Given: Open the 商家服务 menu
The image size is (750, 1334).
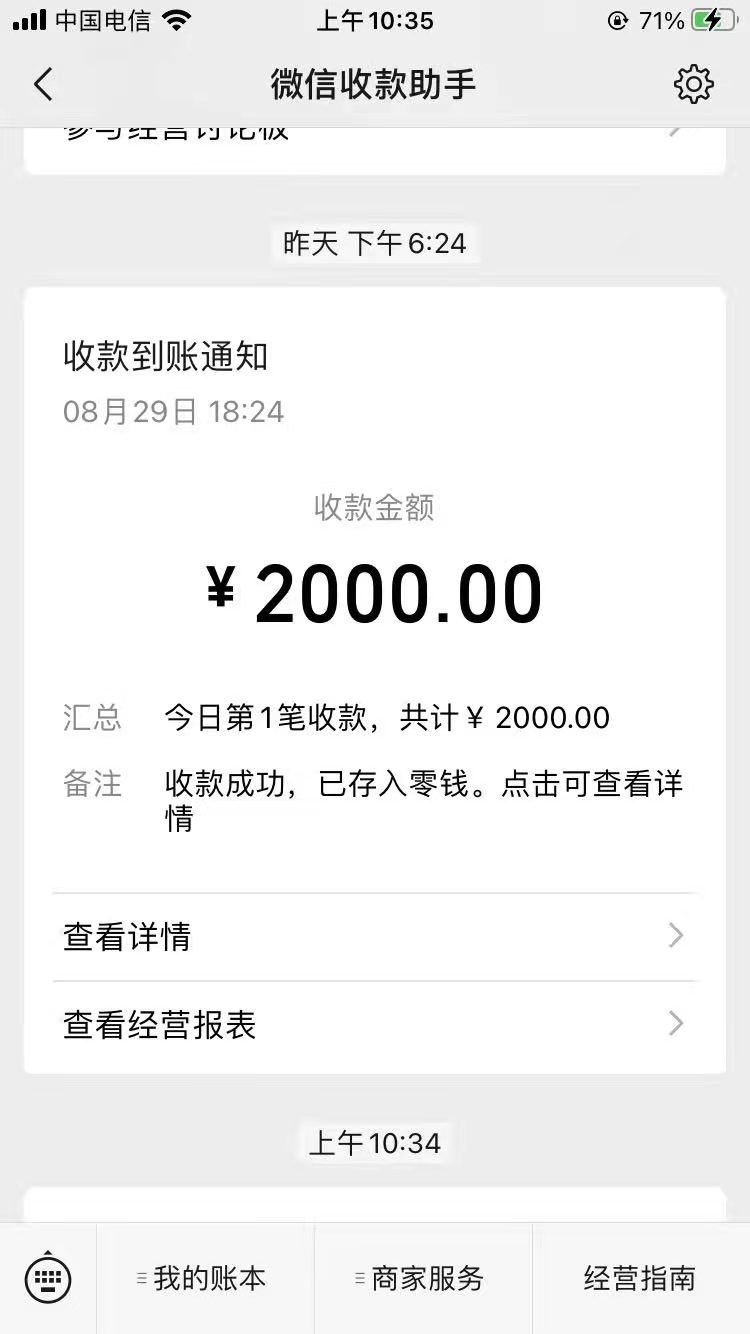Looking at the screenshot, I should (423, 1278).
